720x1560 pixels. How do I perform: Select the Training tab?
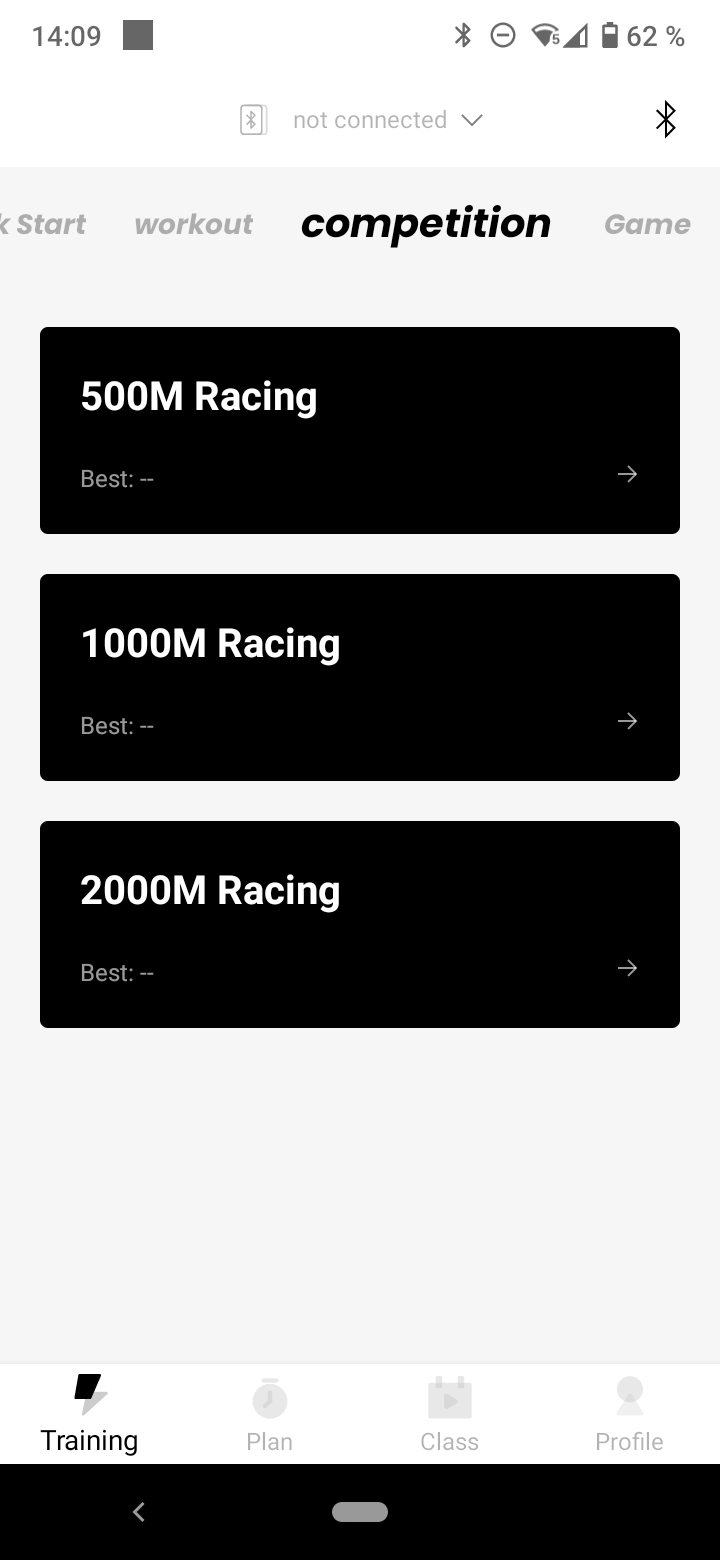[89, 1414]
